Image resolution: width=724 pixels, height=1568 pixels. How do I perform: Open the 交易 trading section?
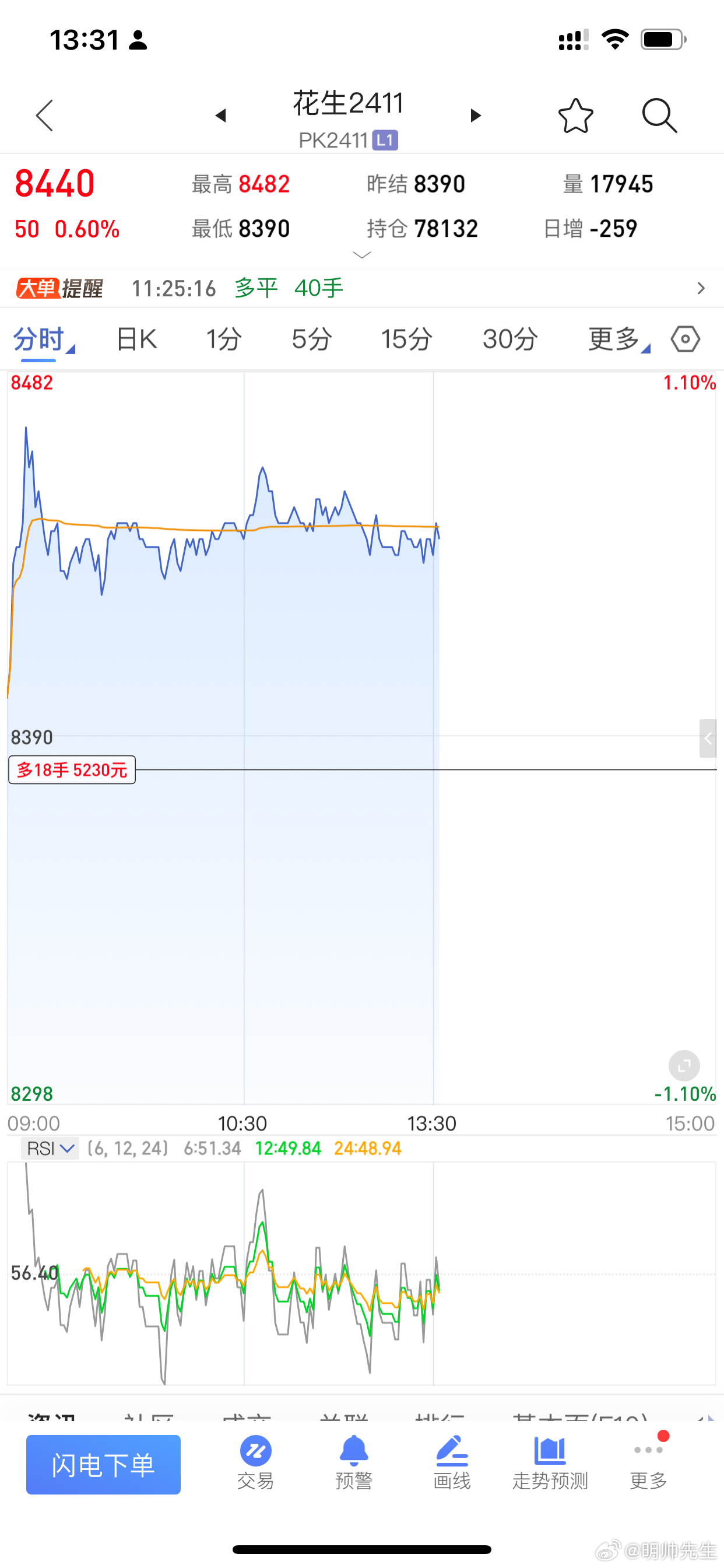[x=255, y=1462]
